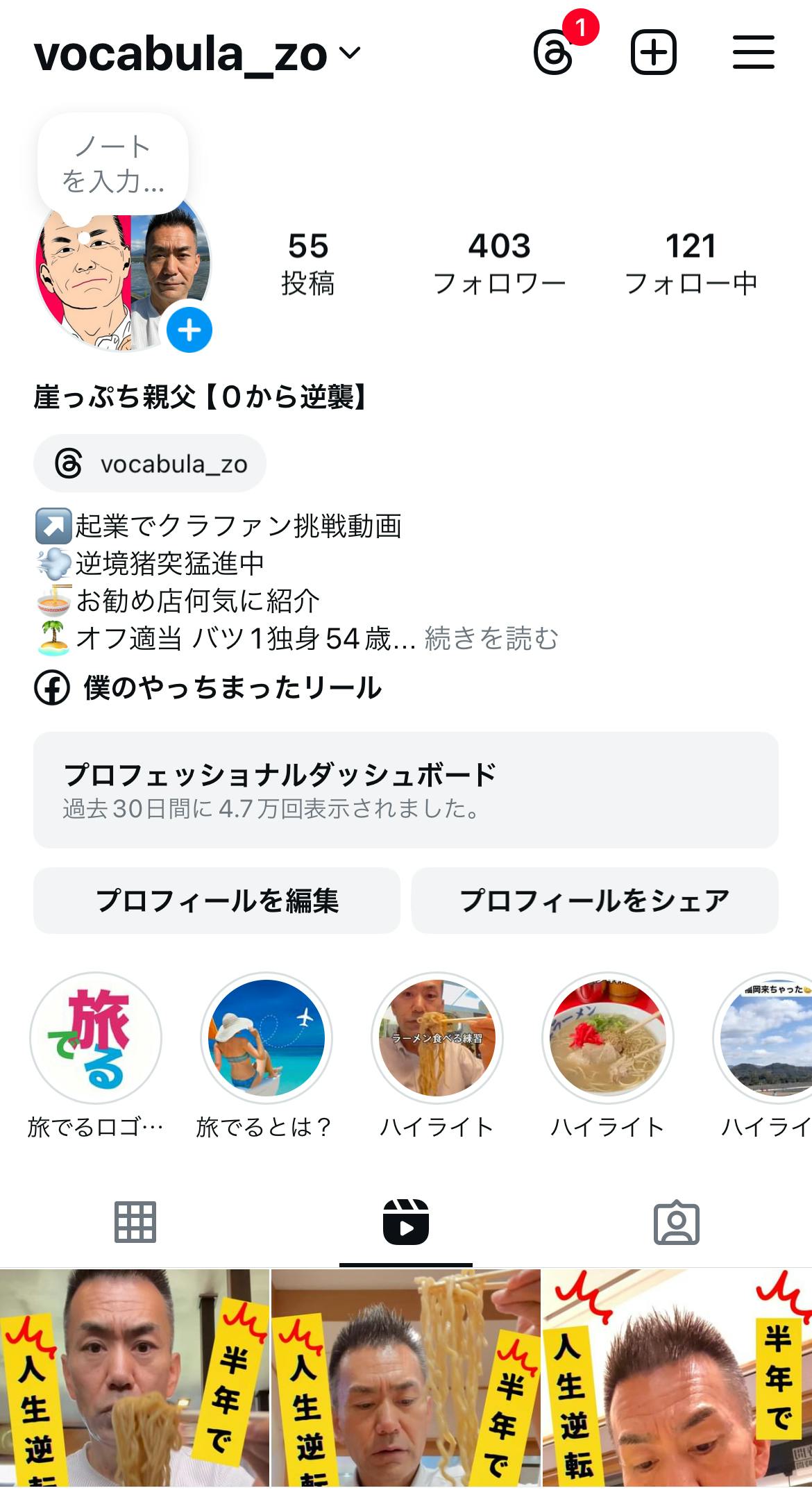Image resolution: width=812 pixels, height=1504 pixels.
Task: View the 403 followers list
Action: [x=499, y=264]
